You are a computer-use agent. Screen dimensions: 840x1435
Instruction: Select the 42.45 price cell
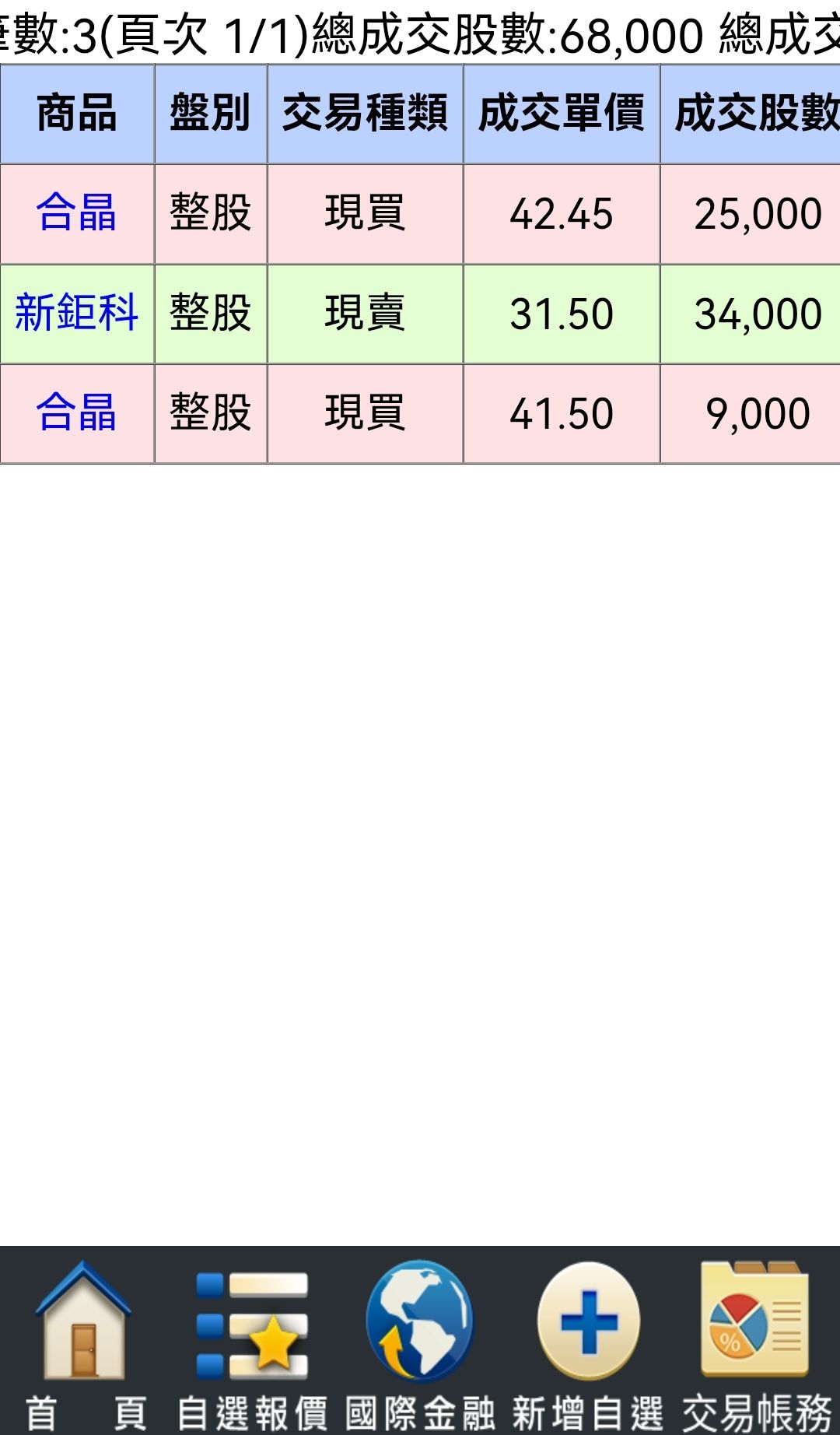click(x=562, y=216)
